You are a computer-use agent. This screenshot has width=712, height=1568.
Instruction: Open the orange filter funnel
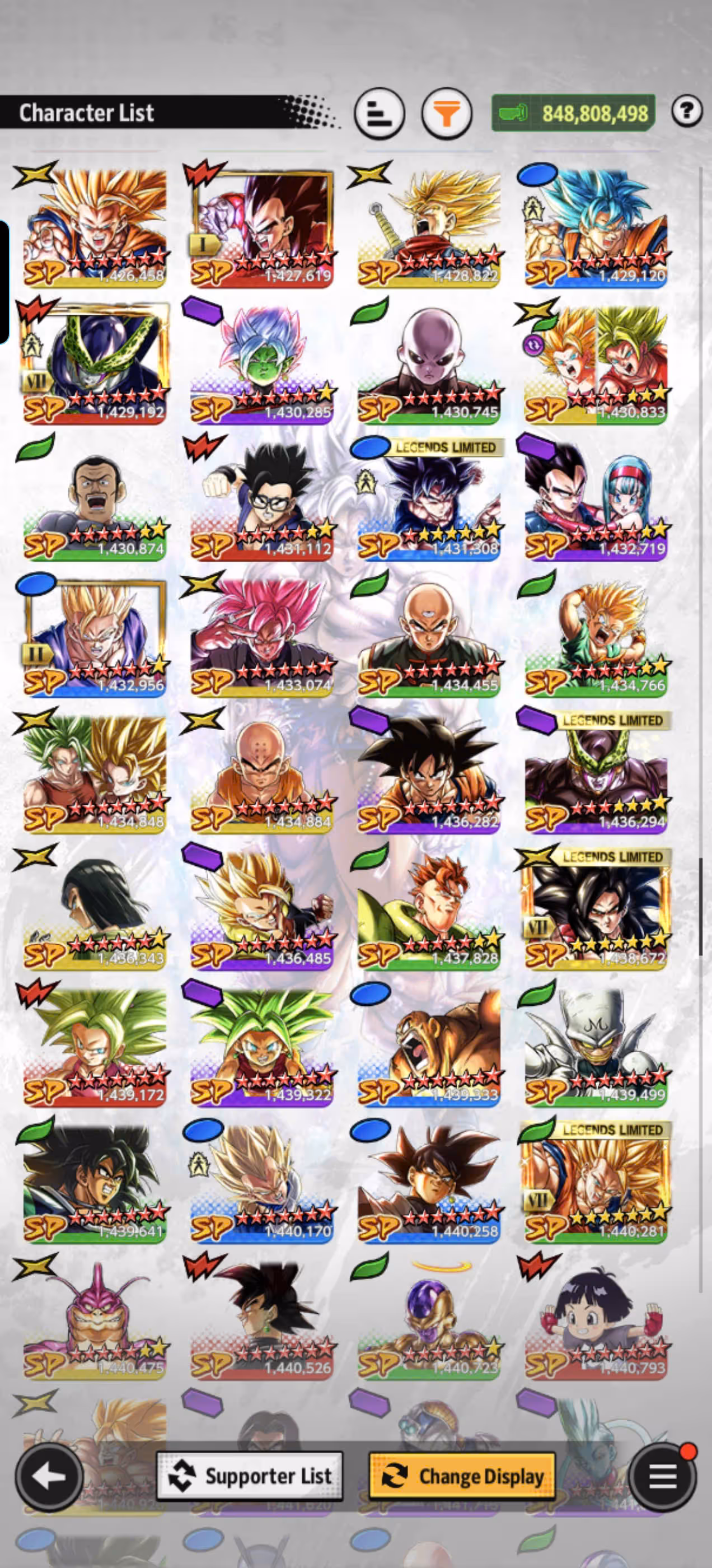[447, 114]
